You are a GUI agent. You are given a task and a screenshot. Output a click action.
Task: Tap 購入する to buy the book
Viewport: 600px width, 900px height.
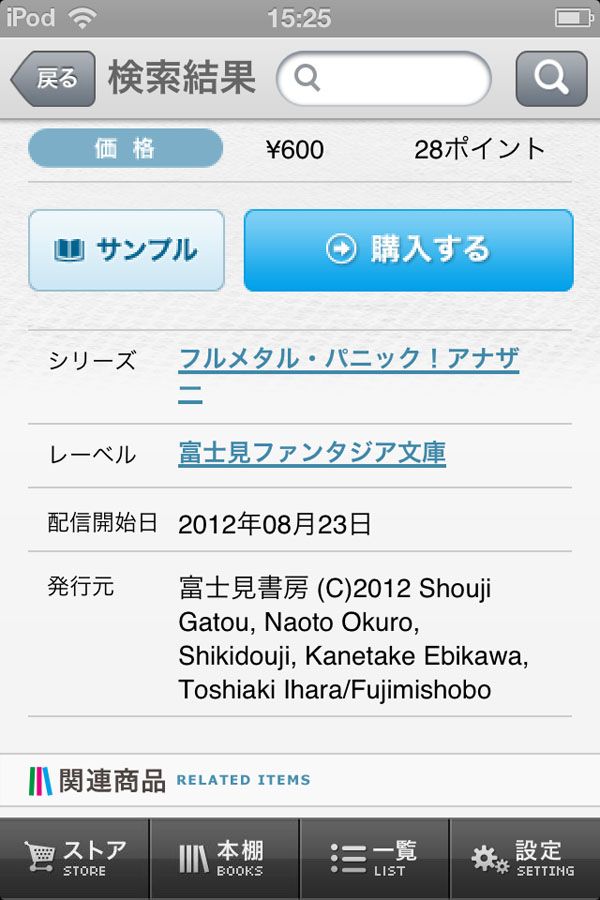click(408, 250)
